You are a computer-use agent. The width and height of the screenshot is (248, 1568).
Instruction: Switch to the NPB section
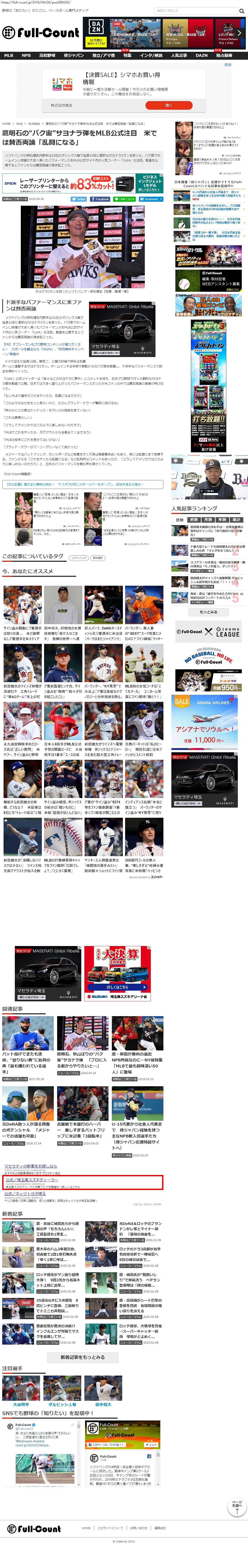coord(26,55)
